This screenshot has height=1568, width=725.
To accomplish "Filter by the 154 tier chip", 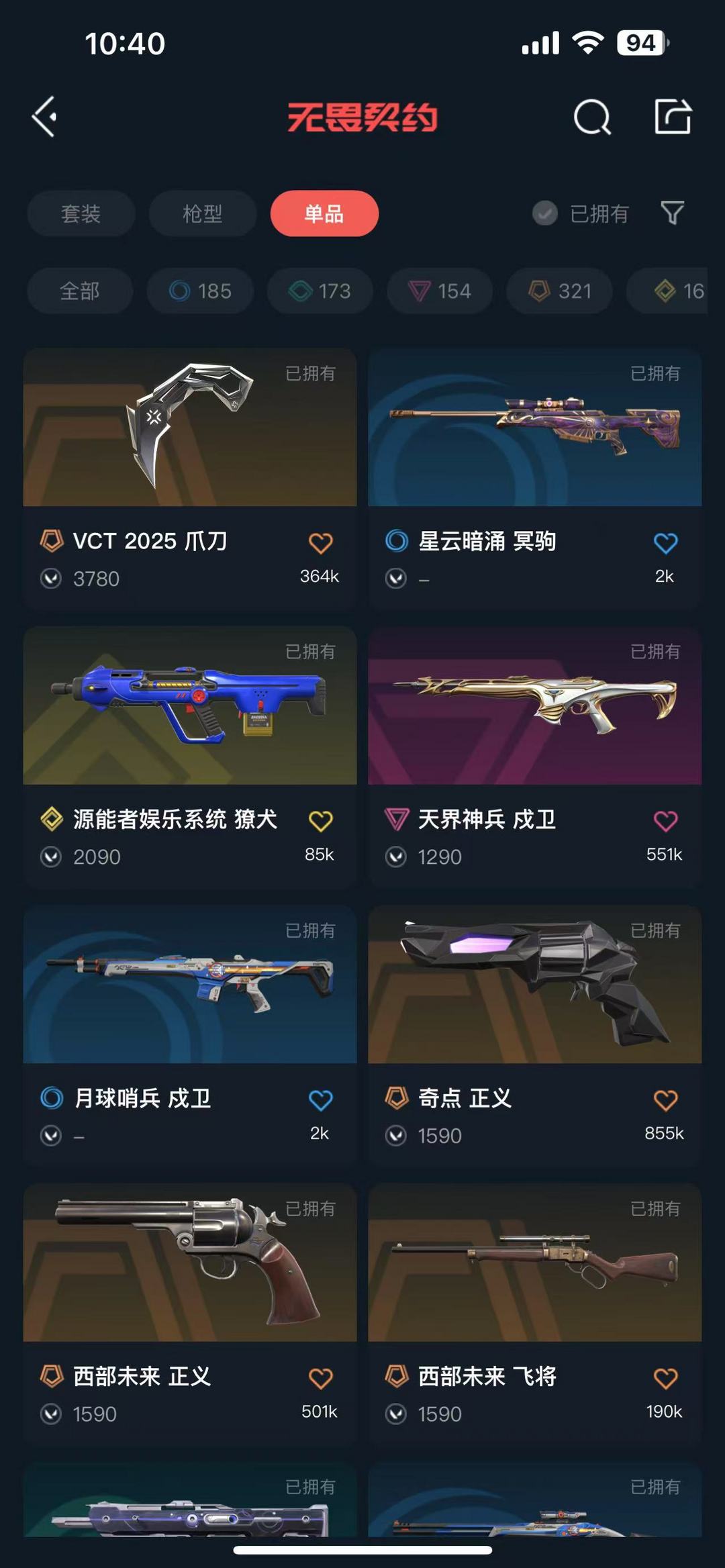I will [440, 291].
